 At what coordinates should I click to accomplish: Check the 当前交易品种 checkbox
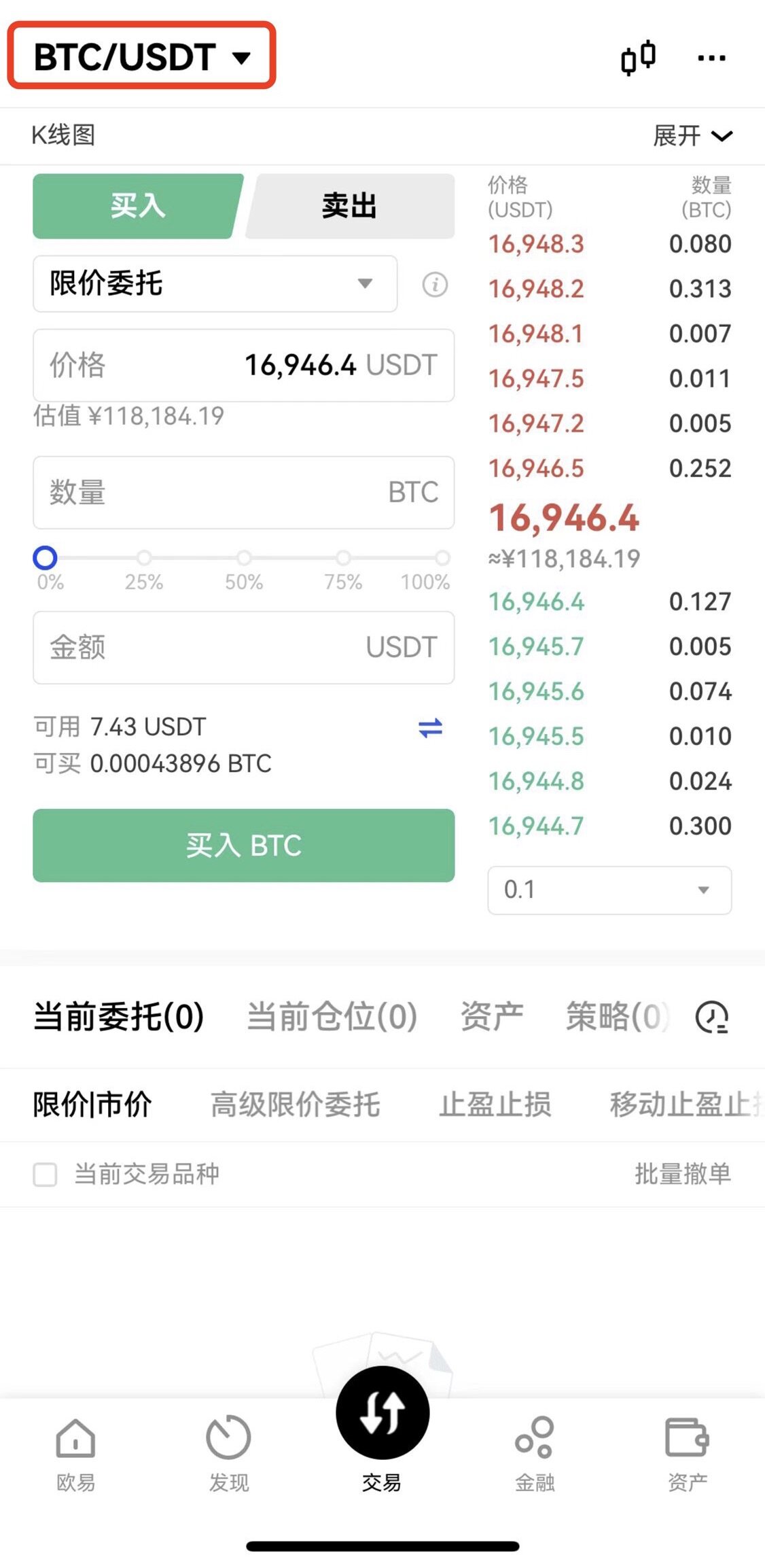46,1174
